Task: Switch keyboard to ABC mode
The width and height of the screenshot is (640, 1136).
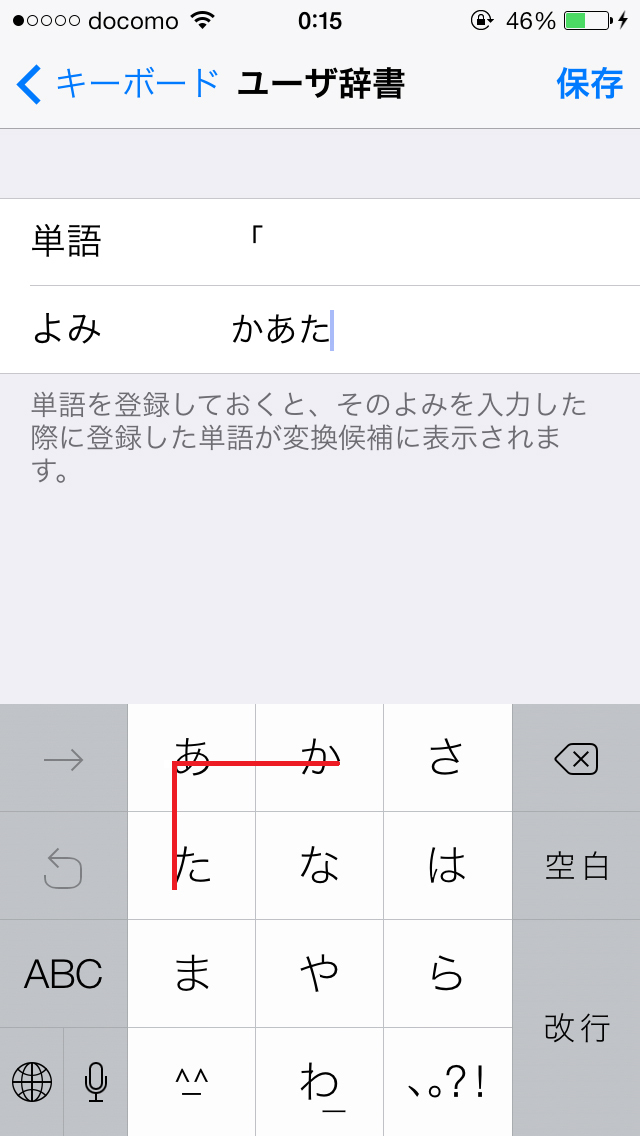Action: coord(64,973)
